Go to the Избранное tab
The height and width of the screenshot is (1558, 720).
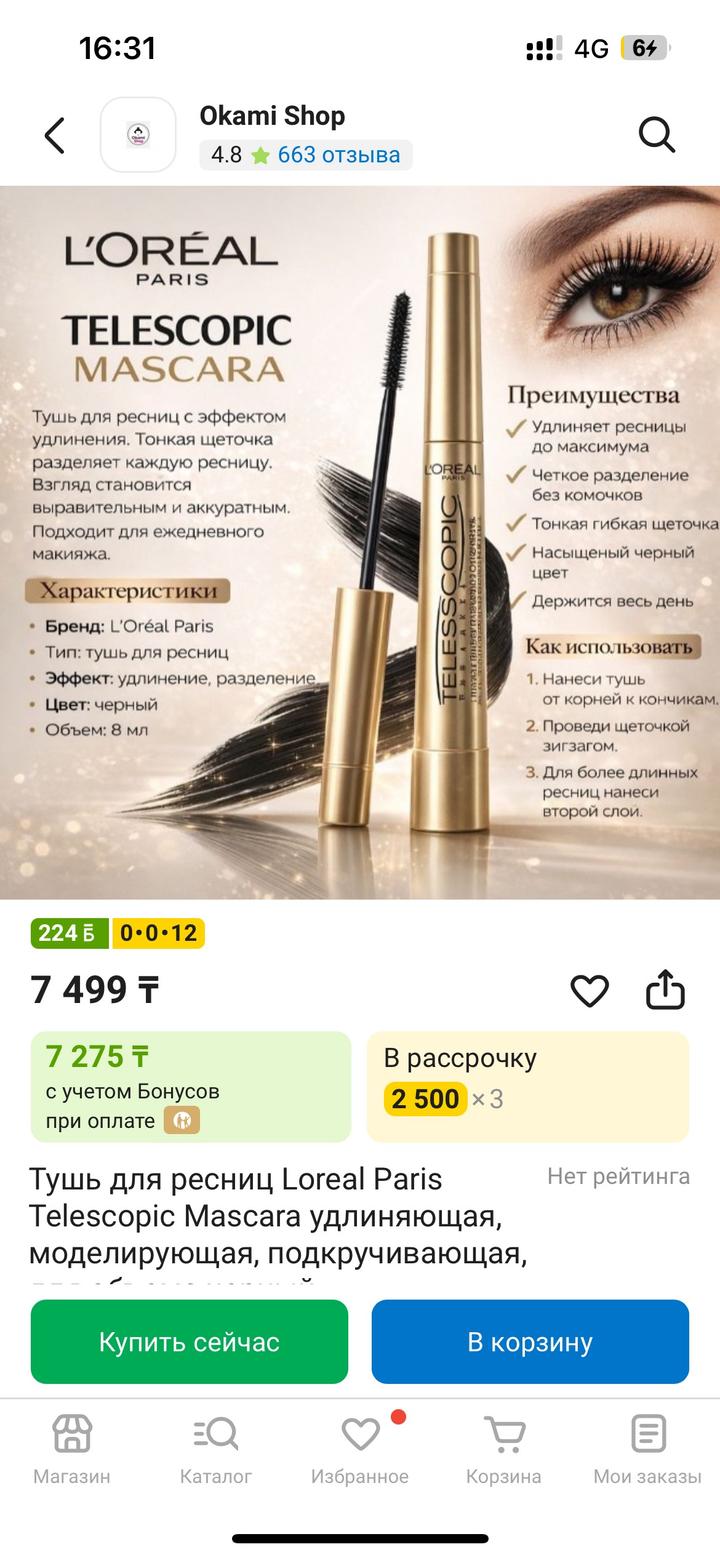360,1449
